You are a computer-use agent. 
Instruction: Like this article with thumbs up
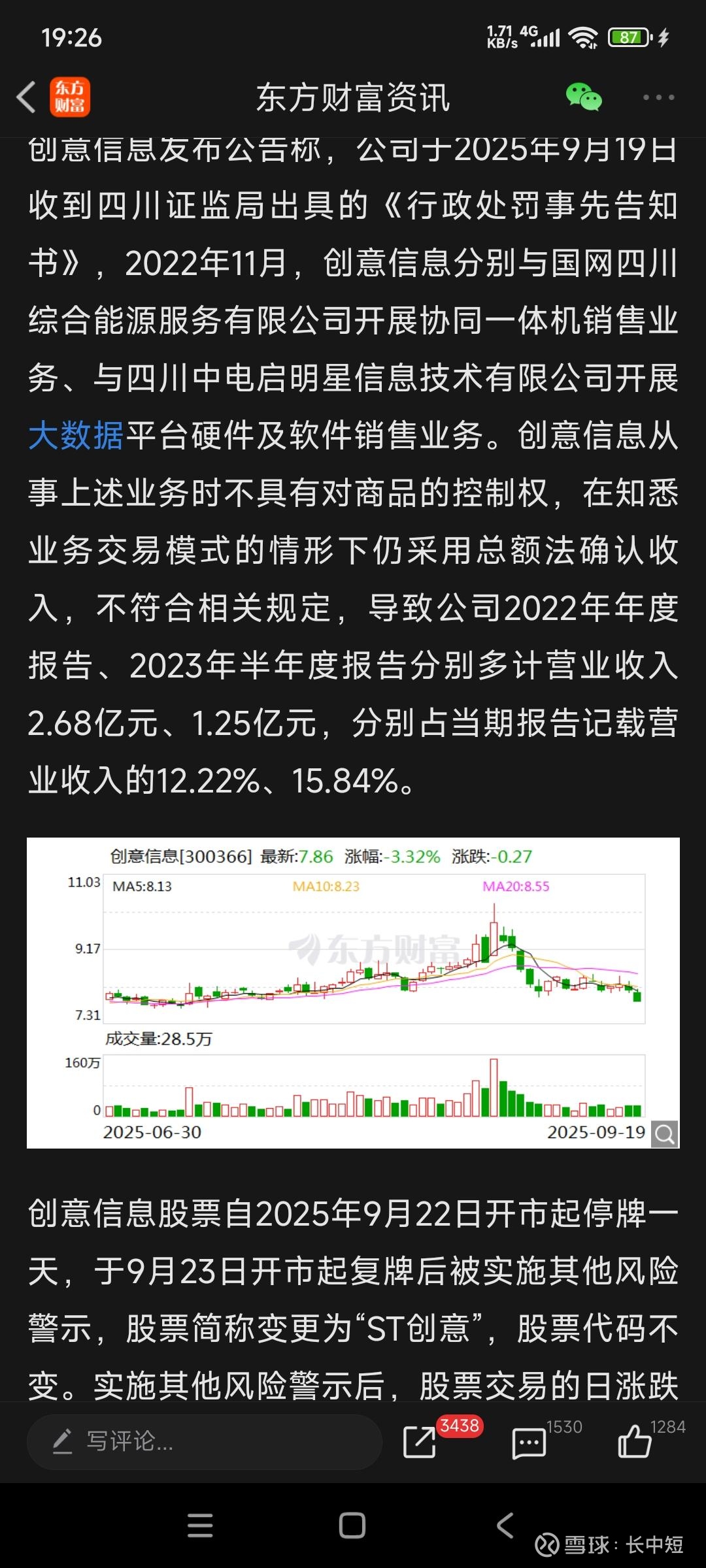[635, 1442]
